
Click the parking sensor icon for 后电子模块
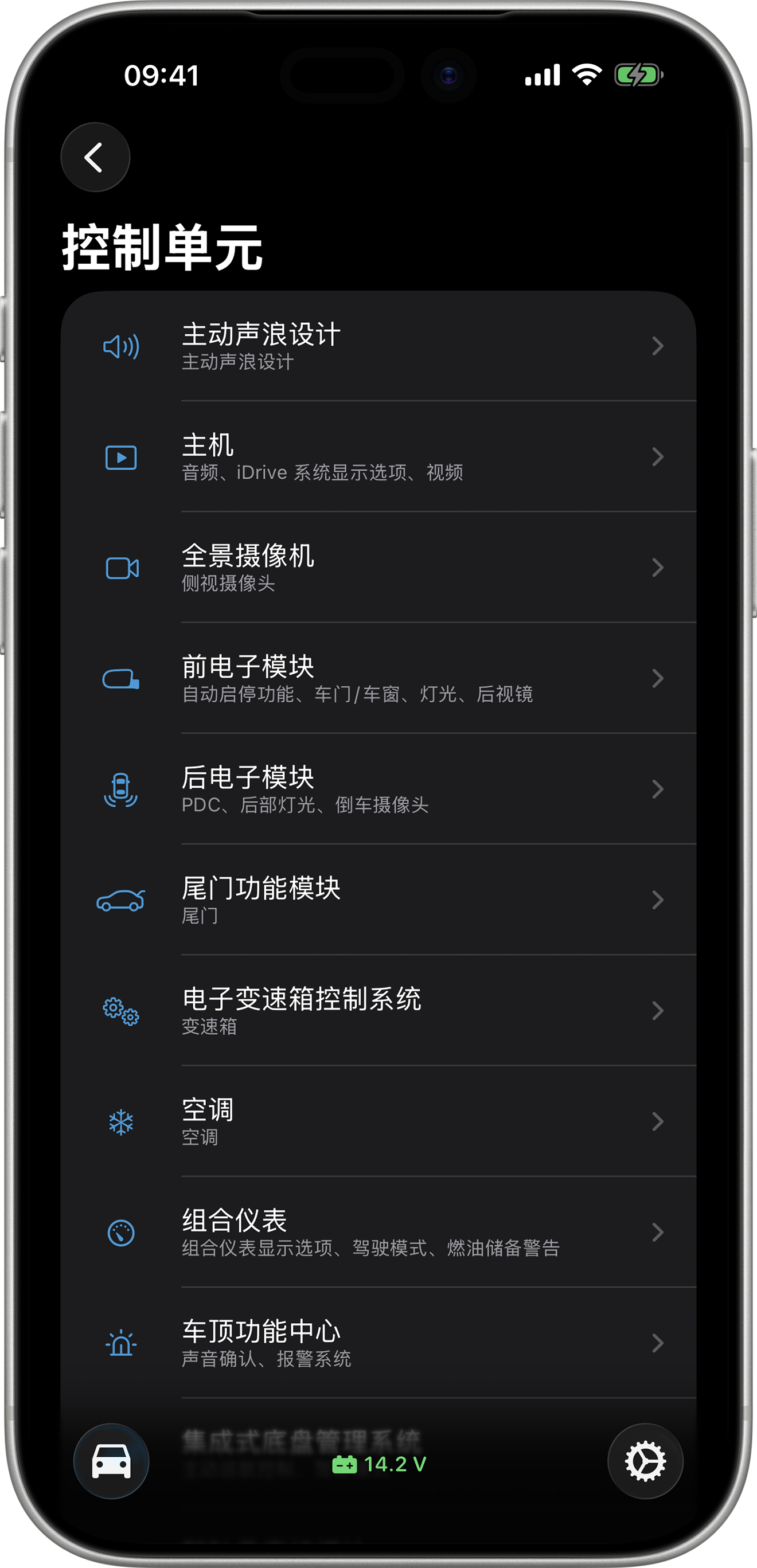click(121, 789)
